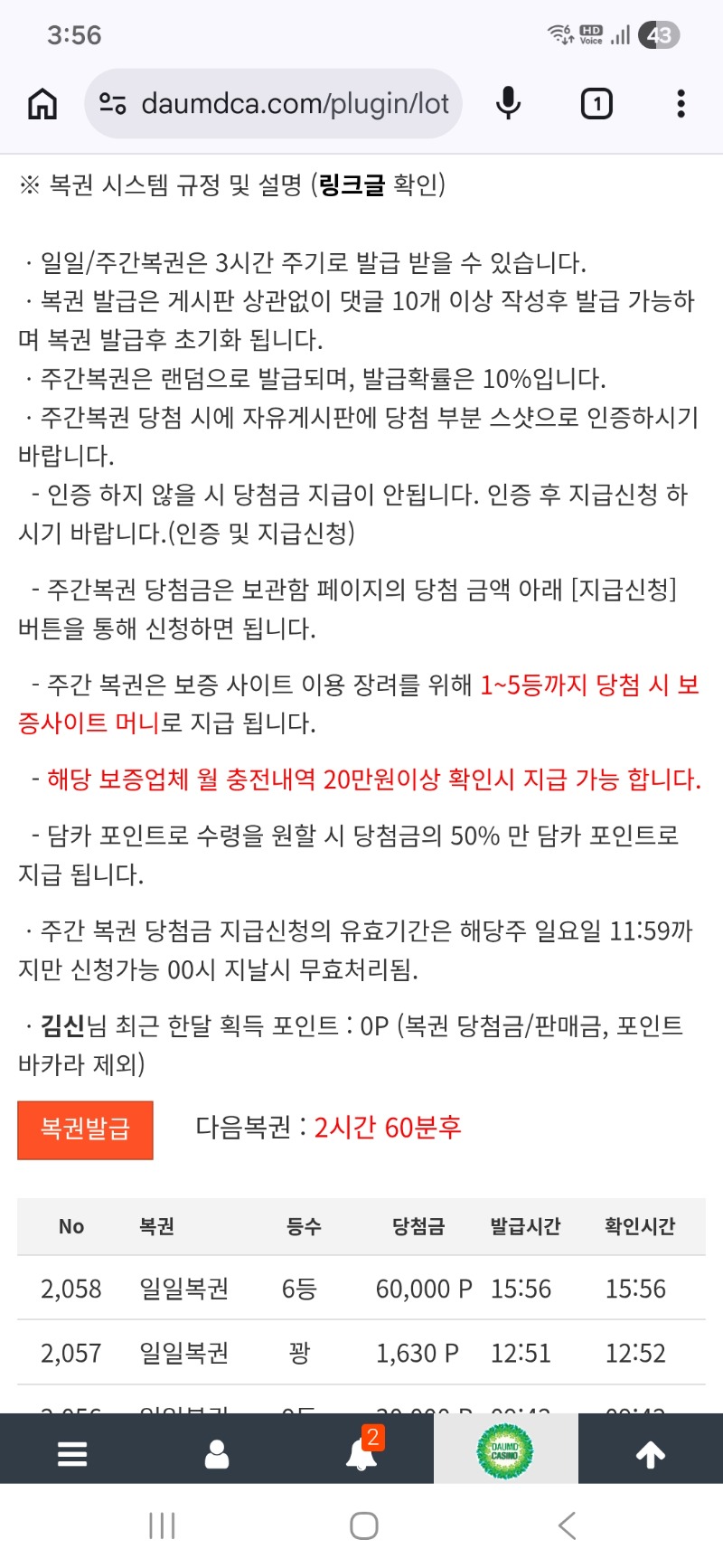Tap the Daumd Casino logo tab

(505, 1450)
